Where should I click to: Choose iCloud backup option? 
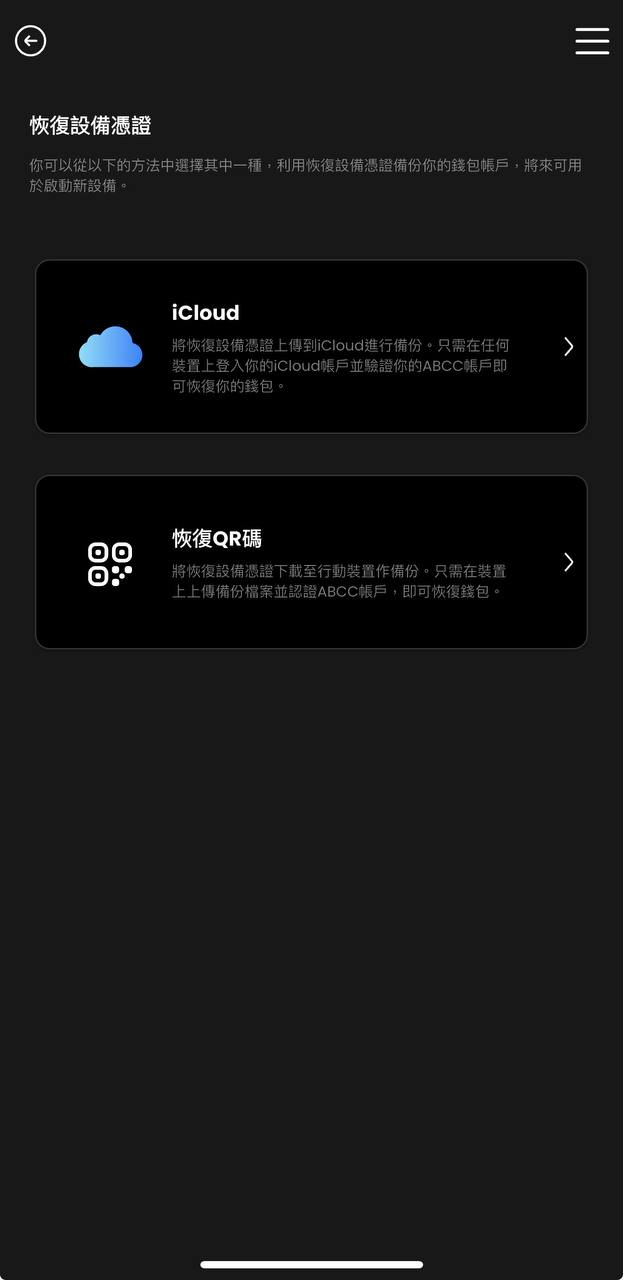pyautogui.click(x=311, y=347)
